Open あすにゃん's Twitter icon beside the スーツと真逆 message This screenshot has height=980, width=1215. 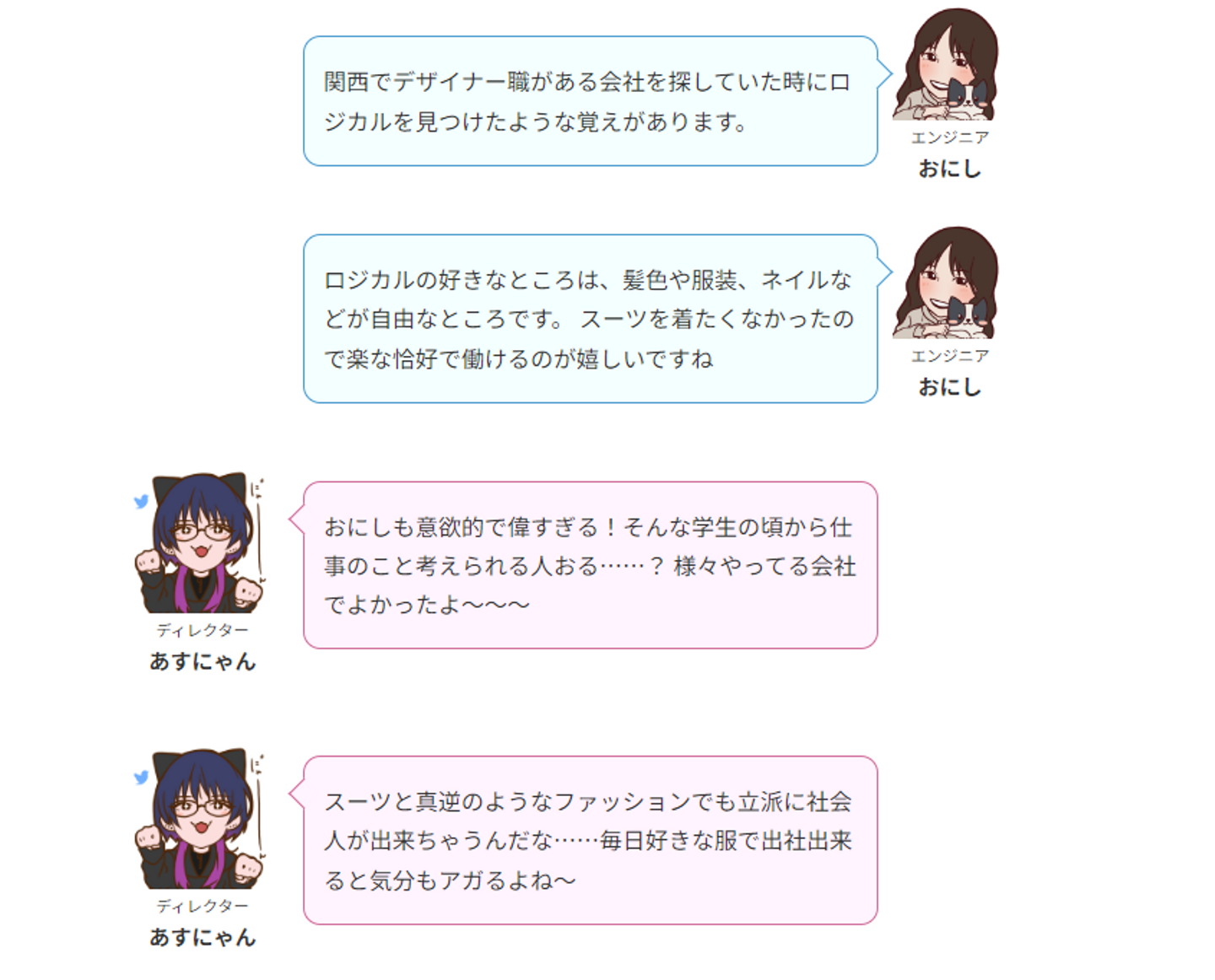tap(141, 777)
